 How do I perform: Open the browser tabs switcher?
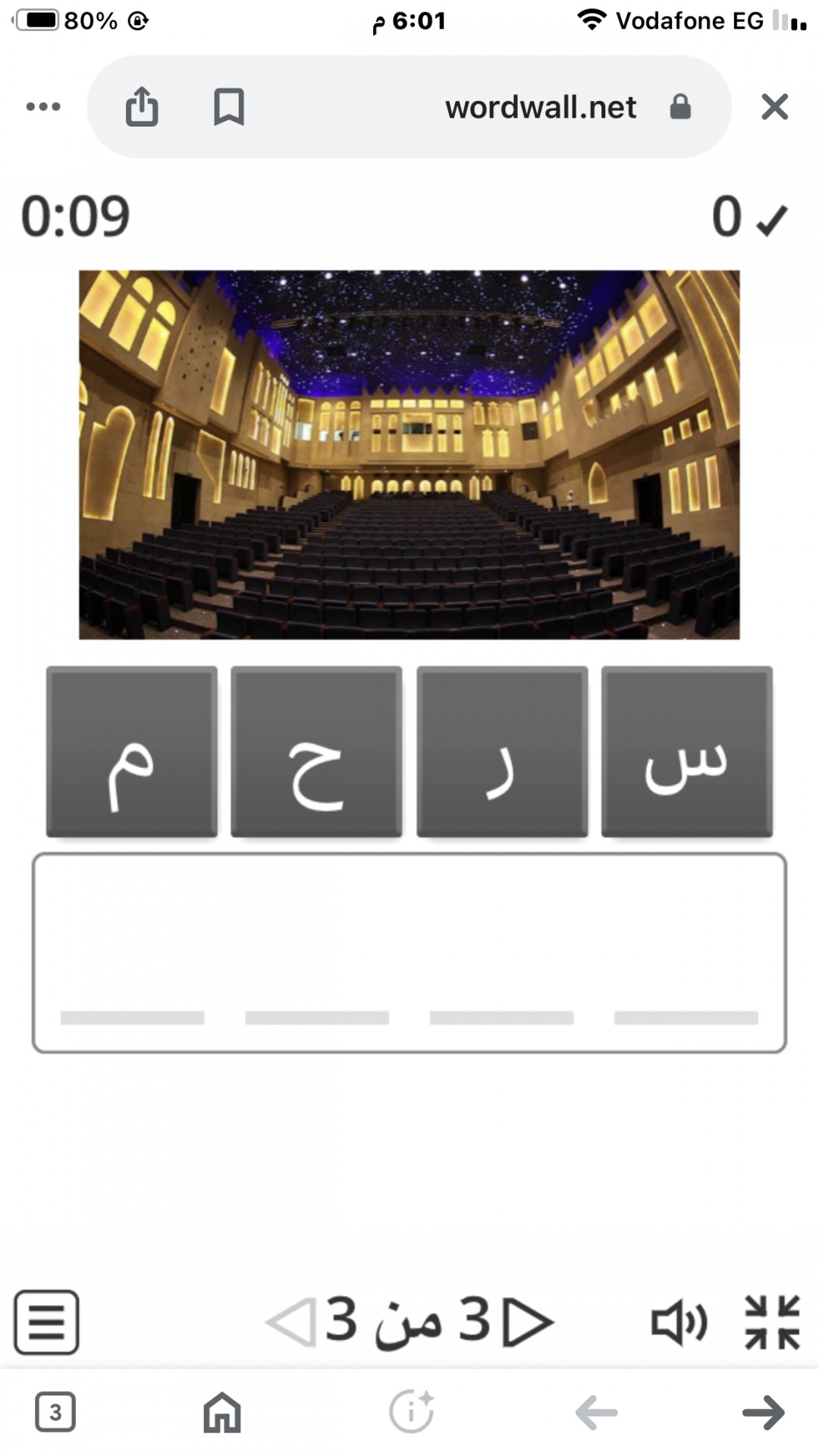pos(55,1412)
